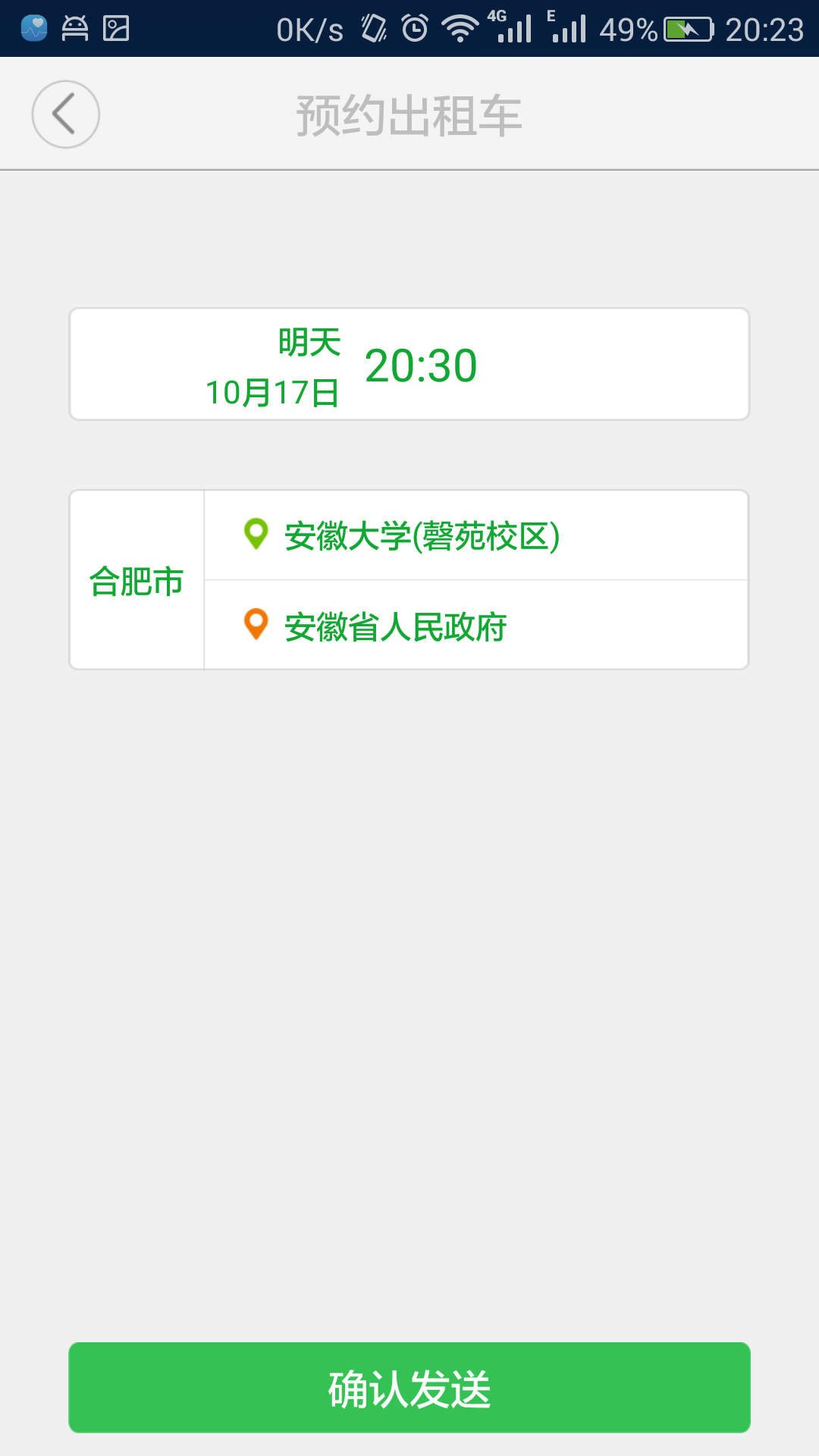
Task: Tap 确认发送 to submit booking
Action: [409, 1388]
